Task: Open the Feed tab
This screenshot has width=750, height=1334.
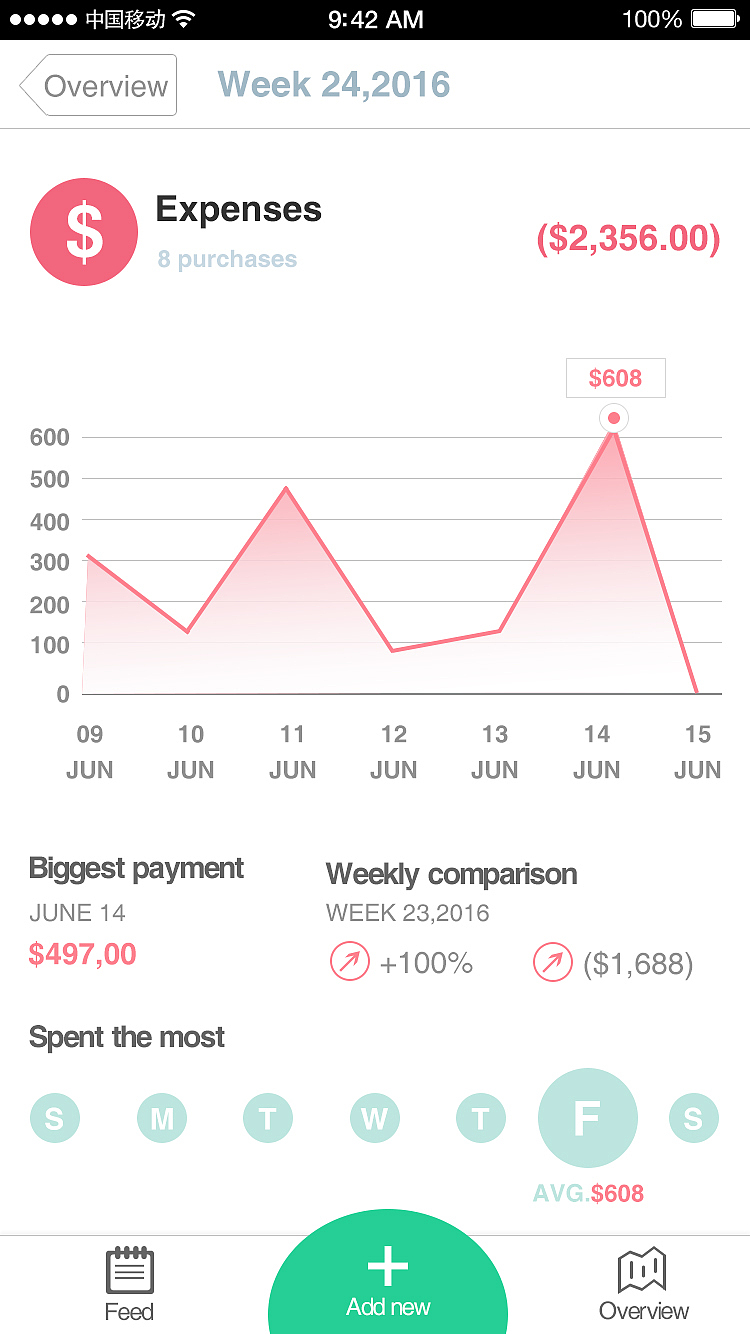Action: tap(129, 1284)
